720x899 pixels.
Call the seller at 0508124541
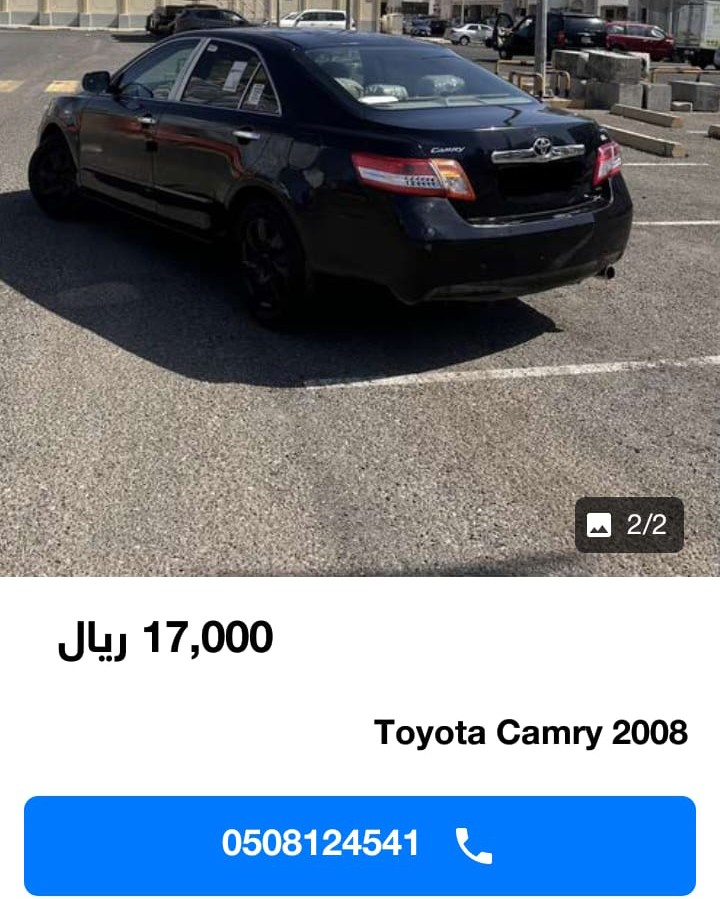coord(359,845)
